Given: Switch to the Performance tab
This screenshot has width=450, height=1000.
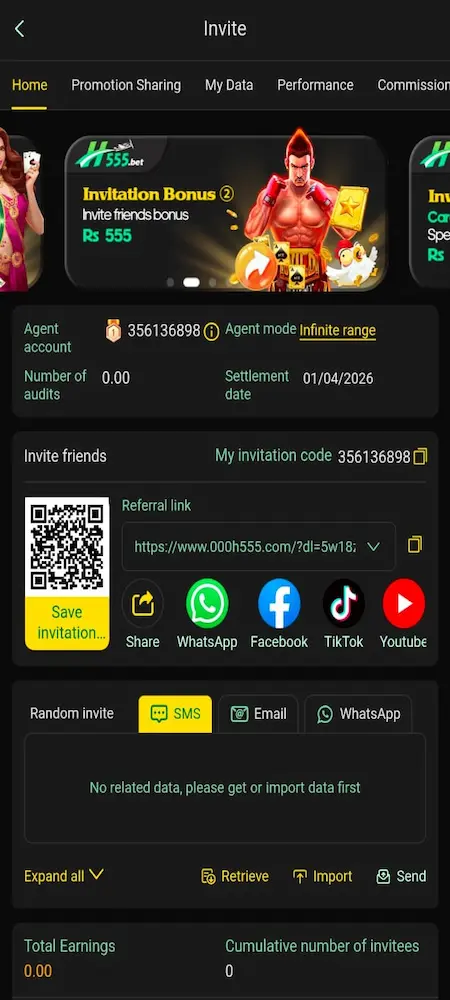Looking at the screenshot, I should pyautogui.click(x=316, y=85).
